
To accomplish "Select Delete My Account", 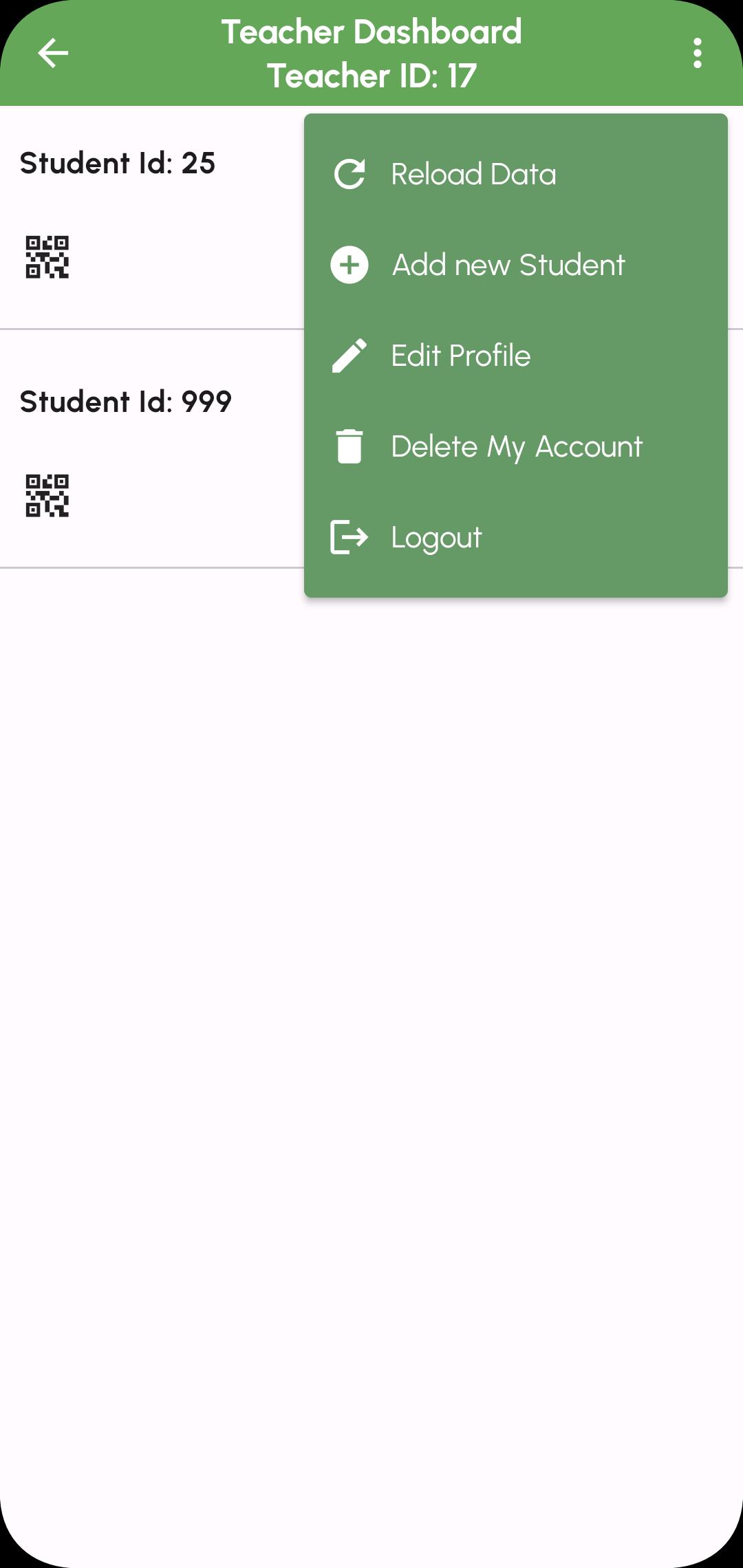I will point(516,446).
